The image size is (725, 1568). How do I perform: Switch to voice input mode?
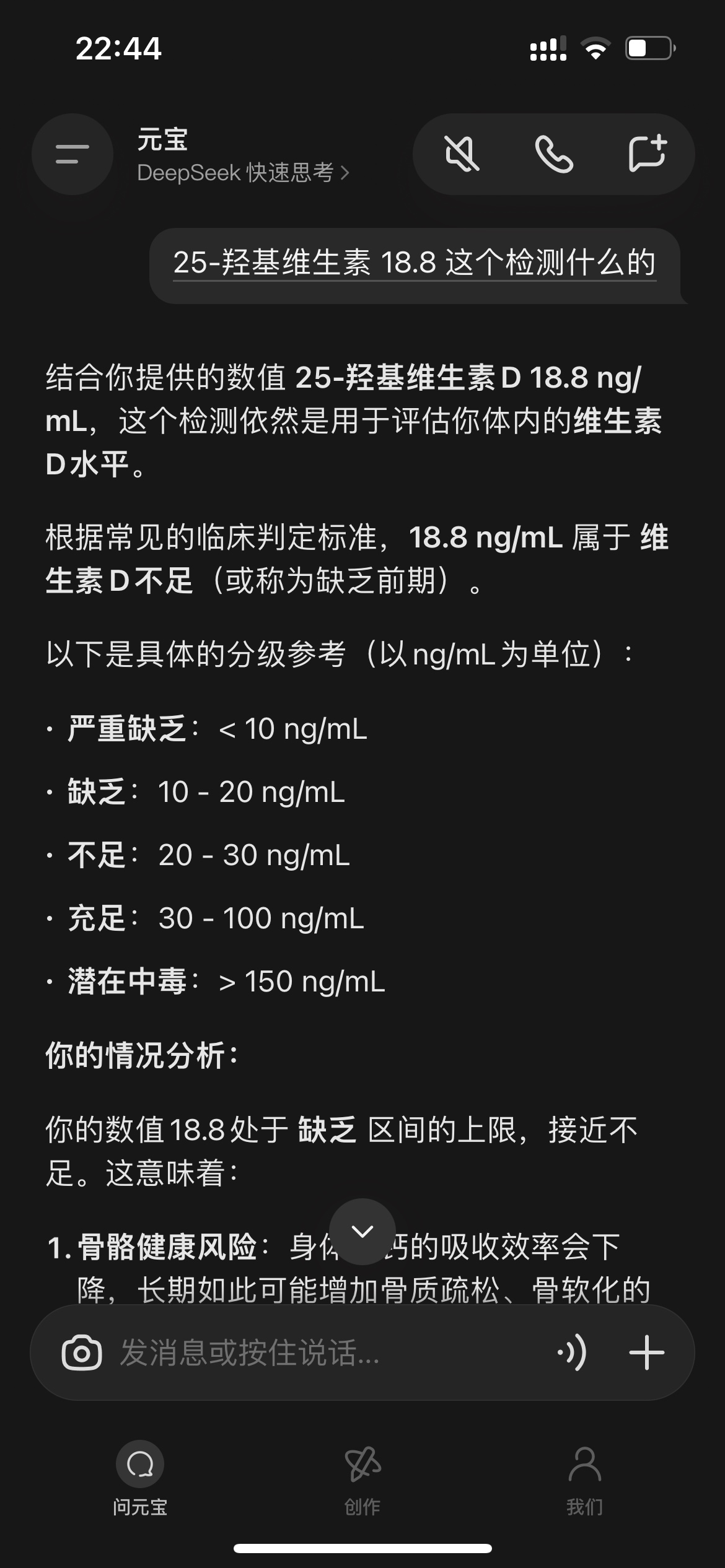[x=571, y=1352]
